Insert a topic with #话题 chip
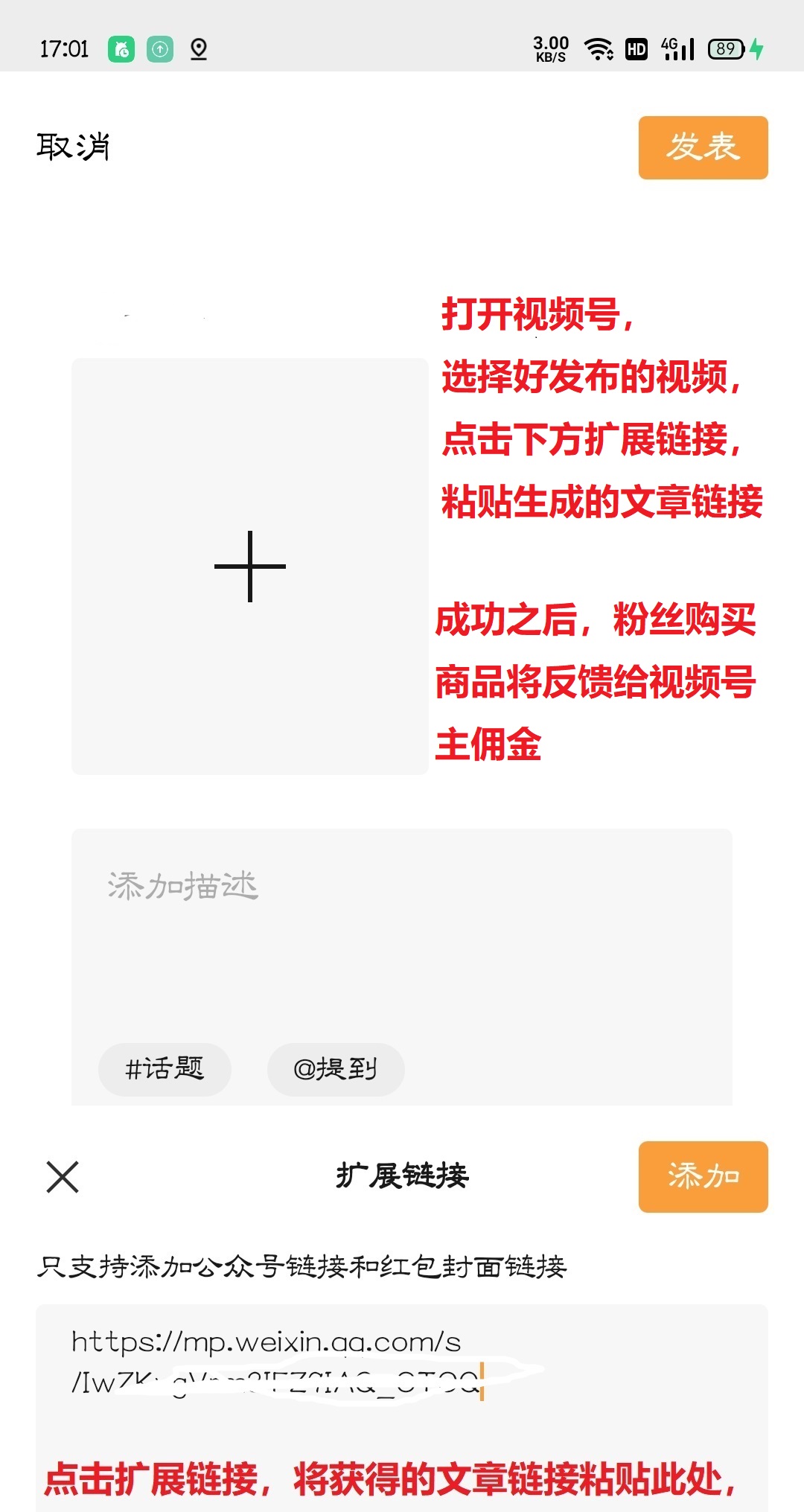 point(165,1069)
